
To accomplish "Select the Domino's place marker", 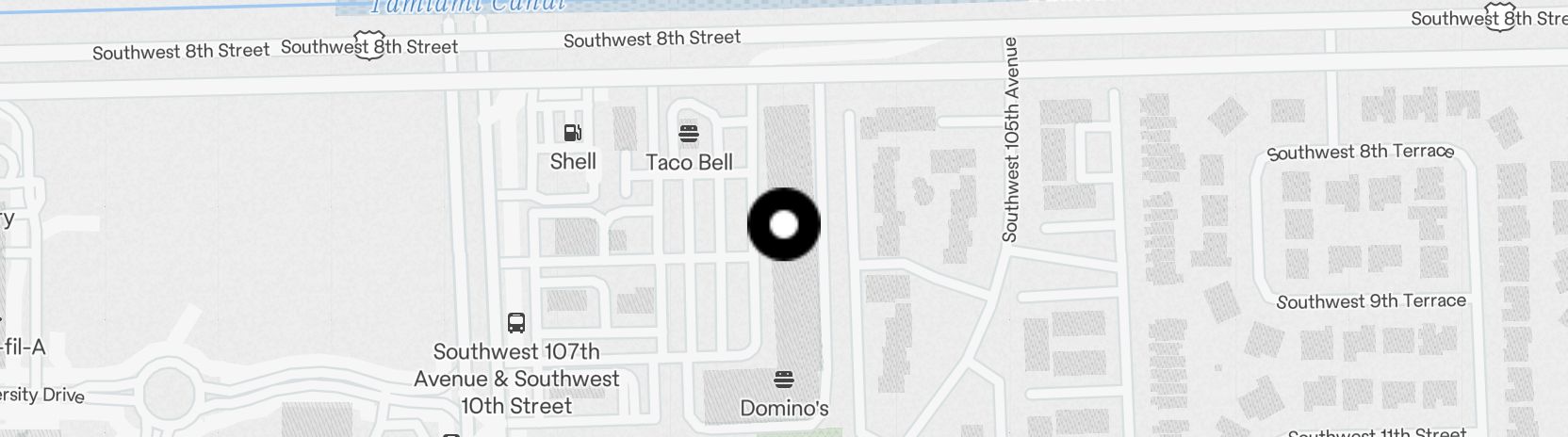I will [784, 380].
